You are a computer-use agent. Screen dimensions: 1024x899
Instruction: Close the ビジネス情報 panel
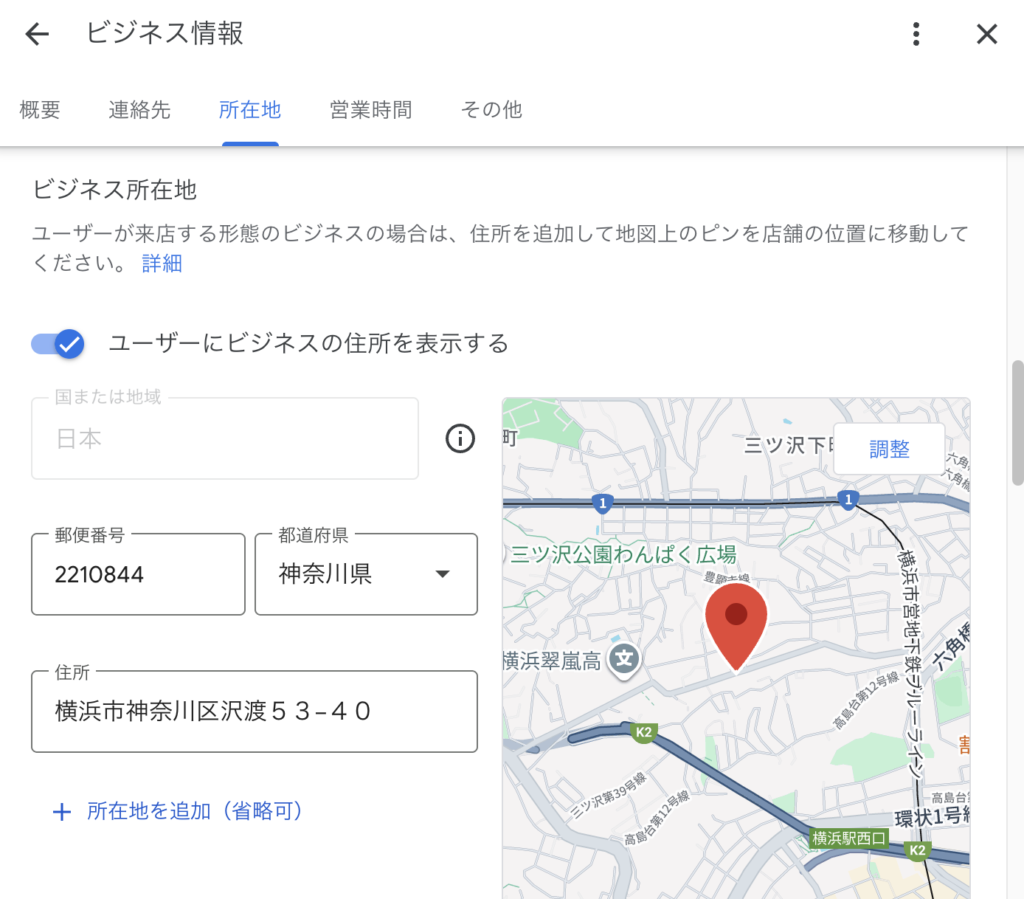pyautogui.click(x=986, y=34)
